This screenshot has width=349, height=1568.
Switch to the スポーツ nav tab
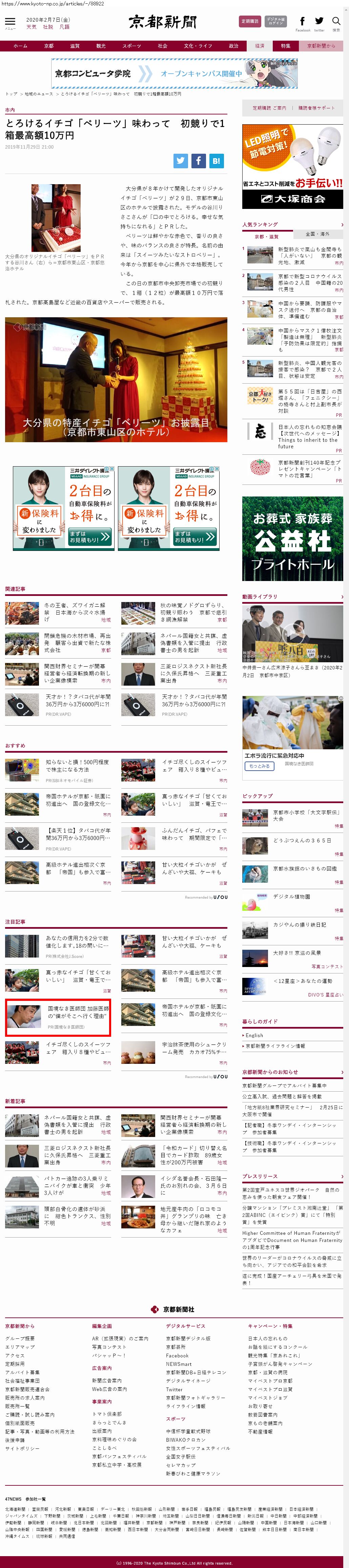(x=131, y=46)
